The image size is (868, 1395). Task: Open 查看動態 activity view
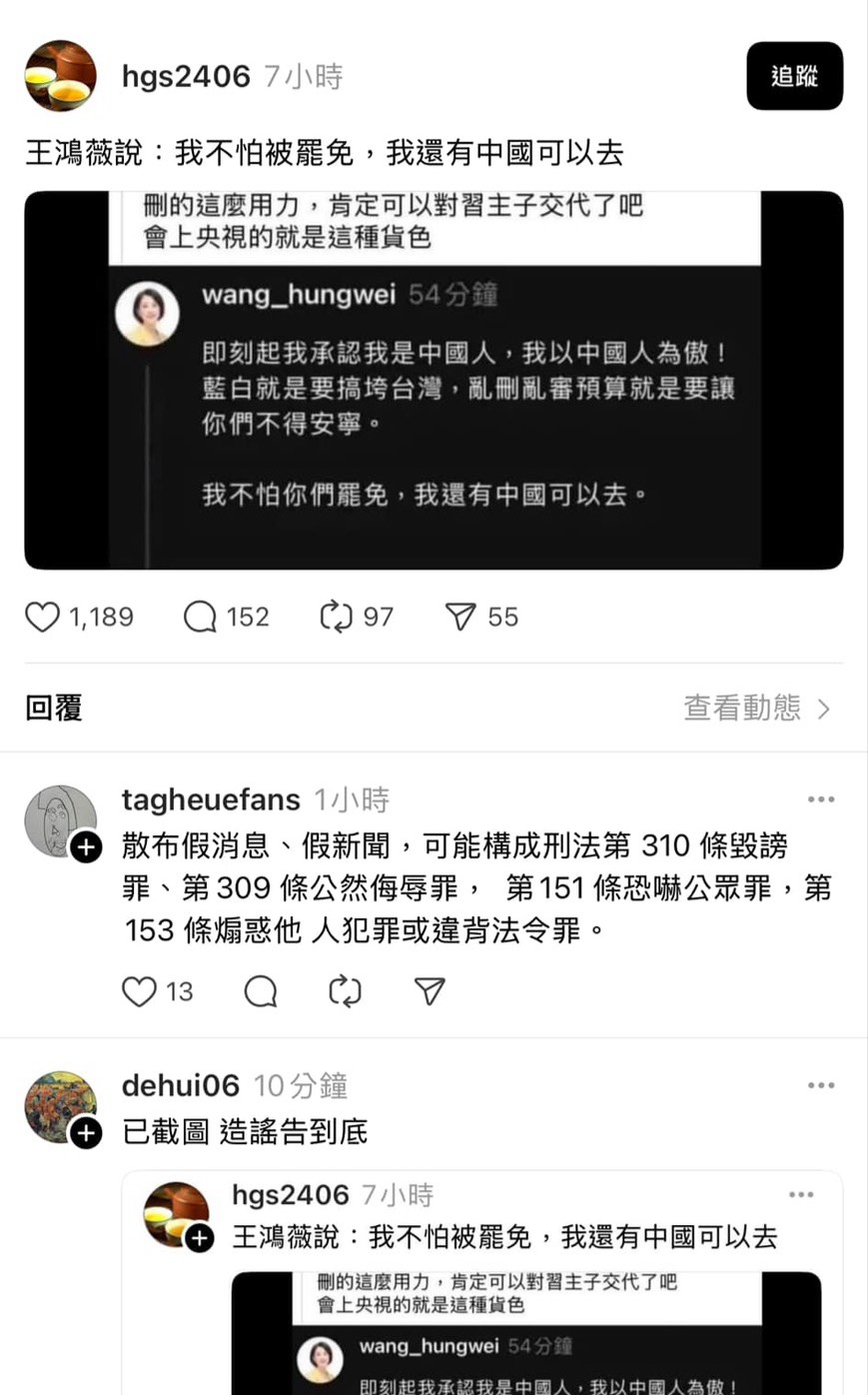click(x=756, y=707)
